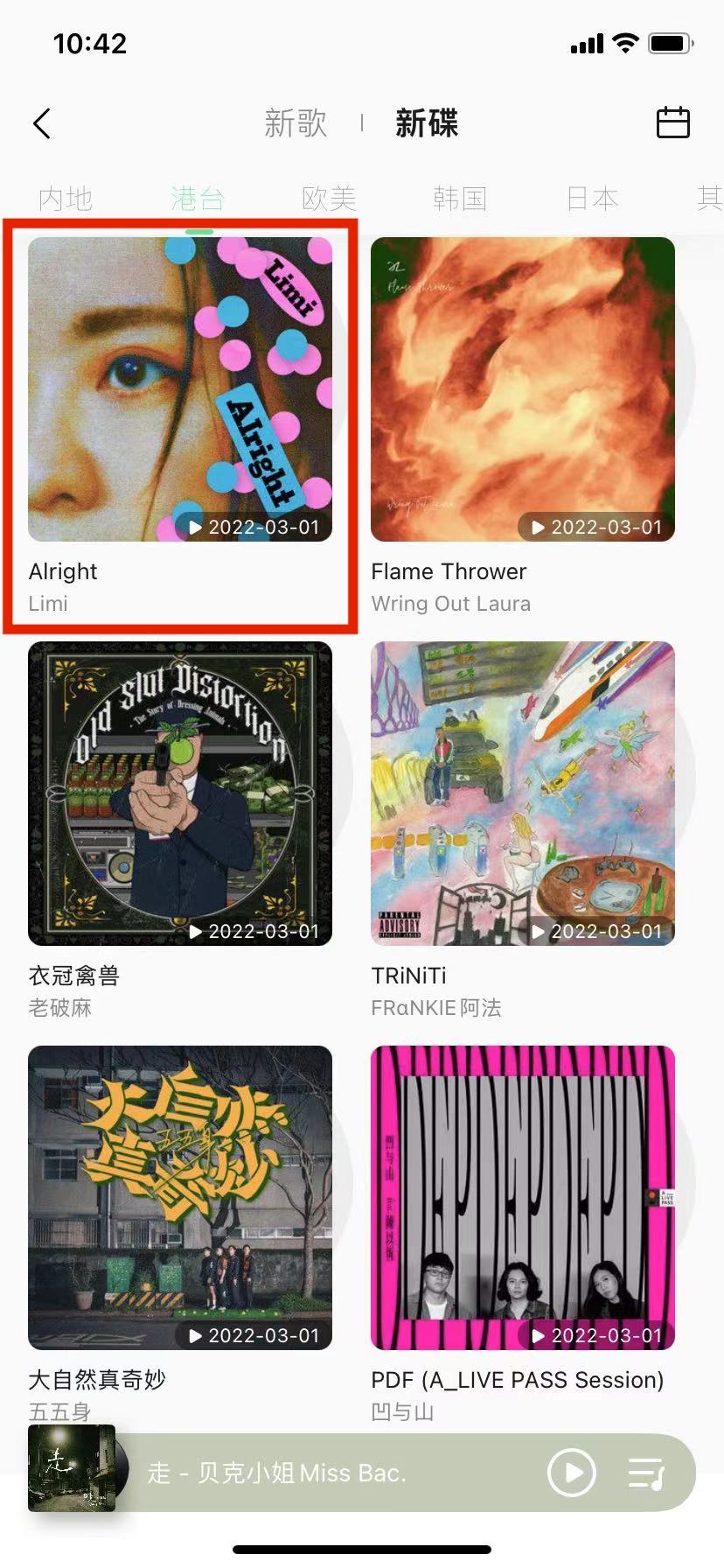Select the 日本 region tab

pos(592,199)
